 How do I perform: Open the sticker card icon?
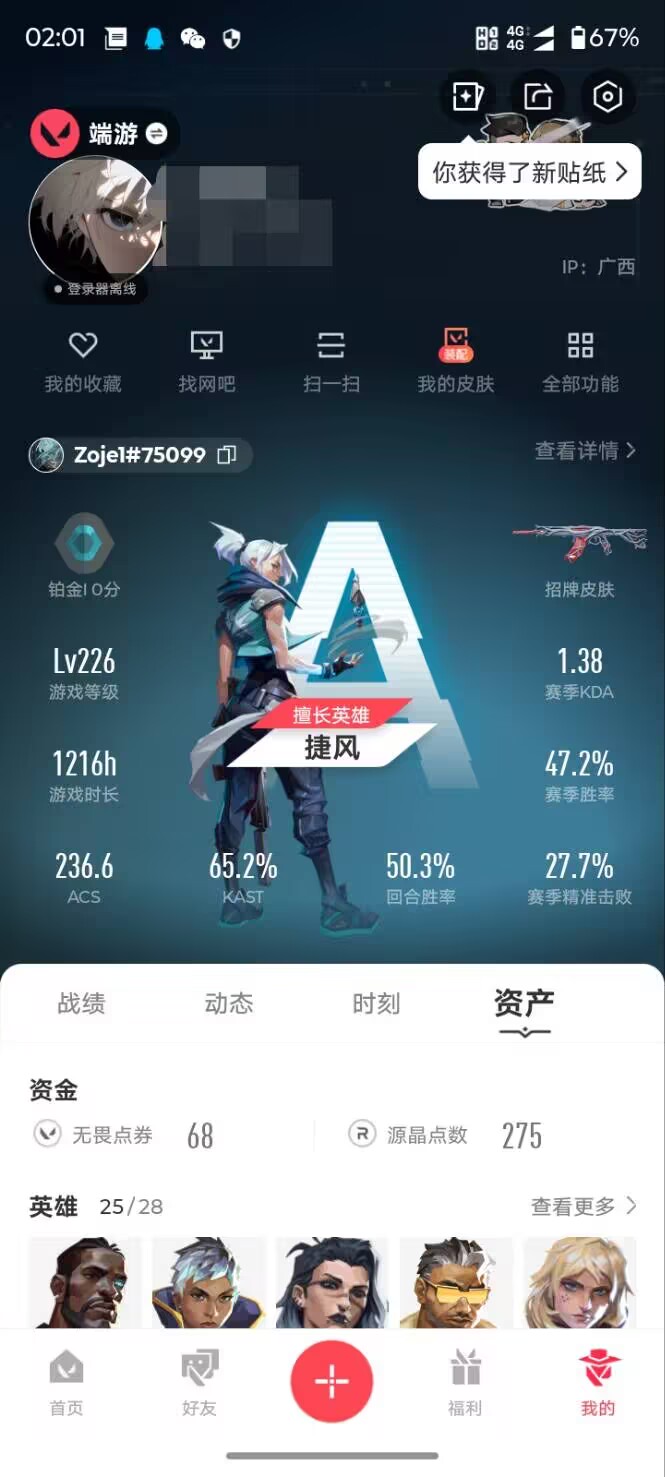click(467, 97)
